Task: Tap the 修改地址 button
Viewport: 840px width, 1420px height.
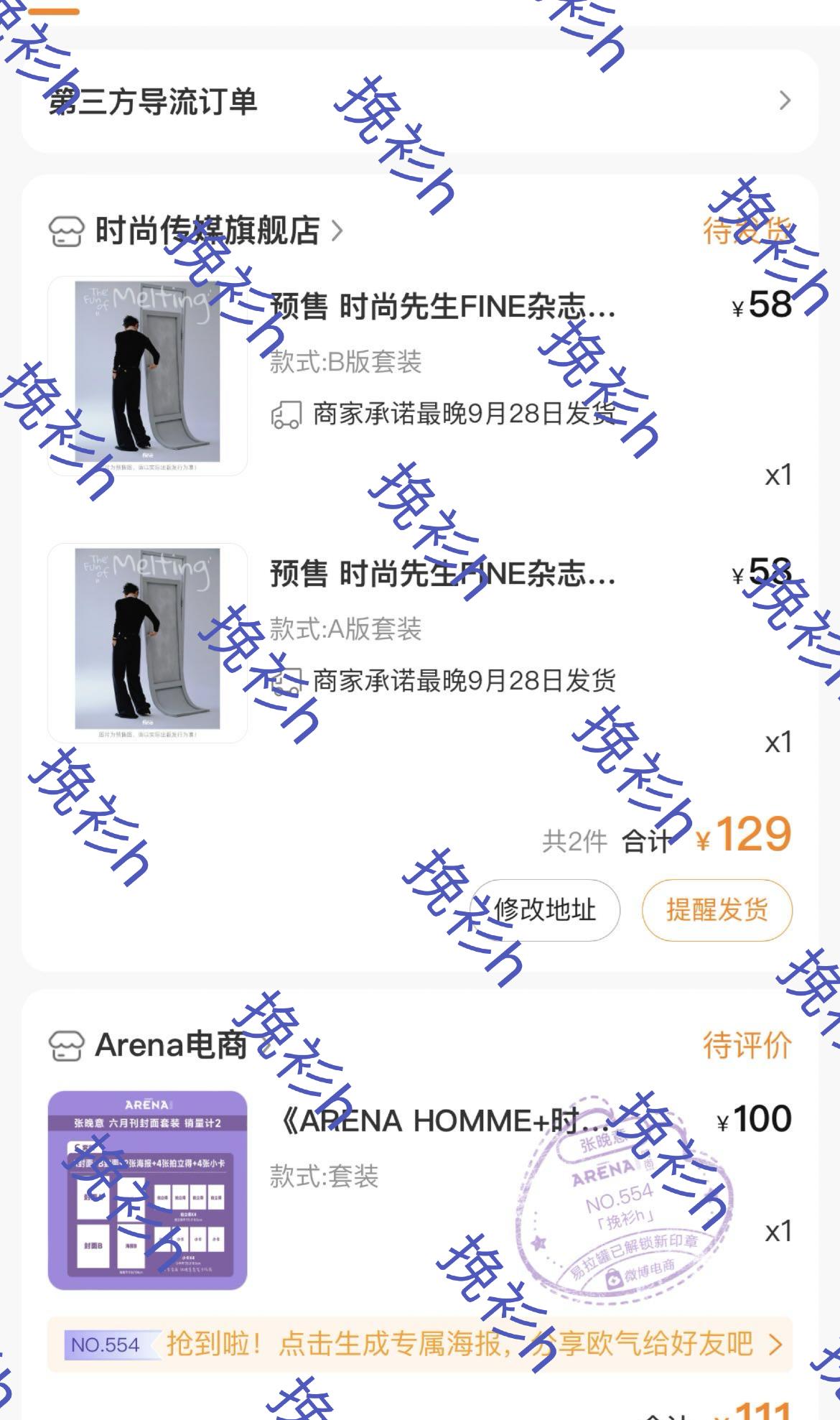Action: pos(545,910)
